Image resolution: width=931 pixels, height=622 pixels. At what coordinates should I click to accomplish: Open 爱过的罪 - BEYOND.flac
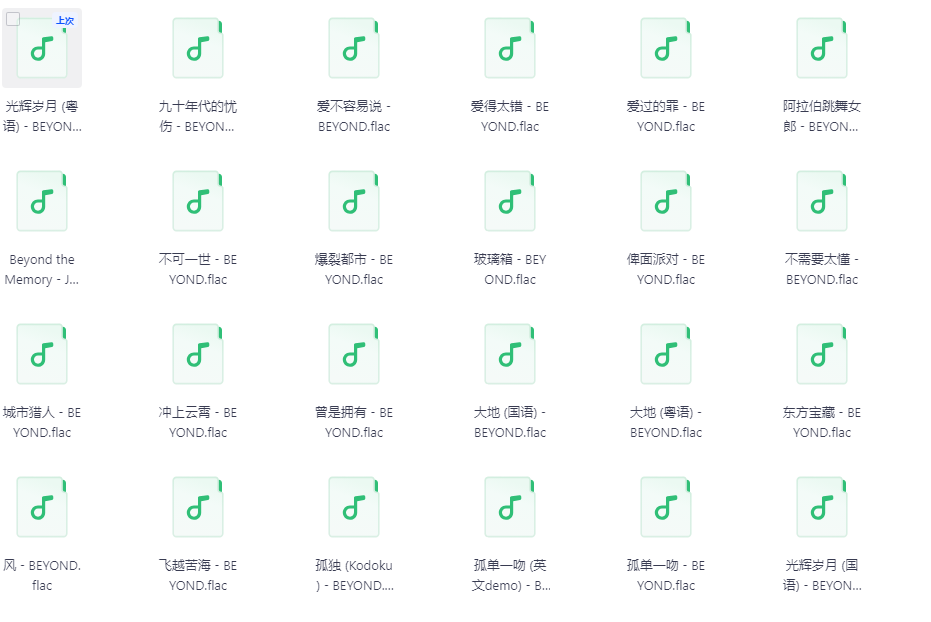(x=666, y=48)
